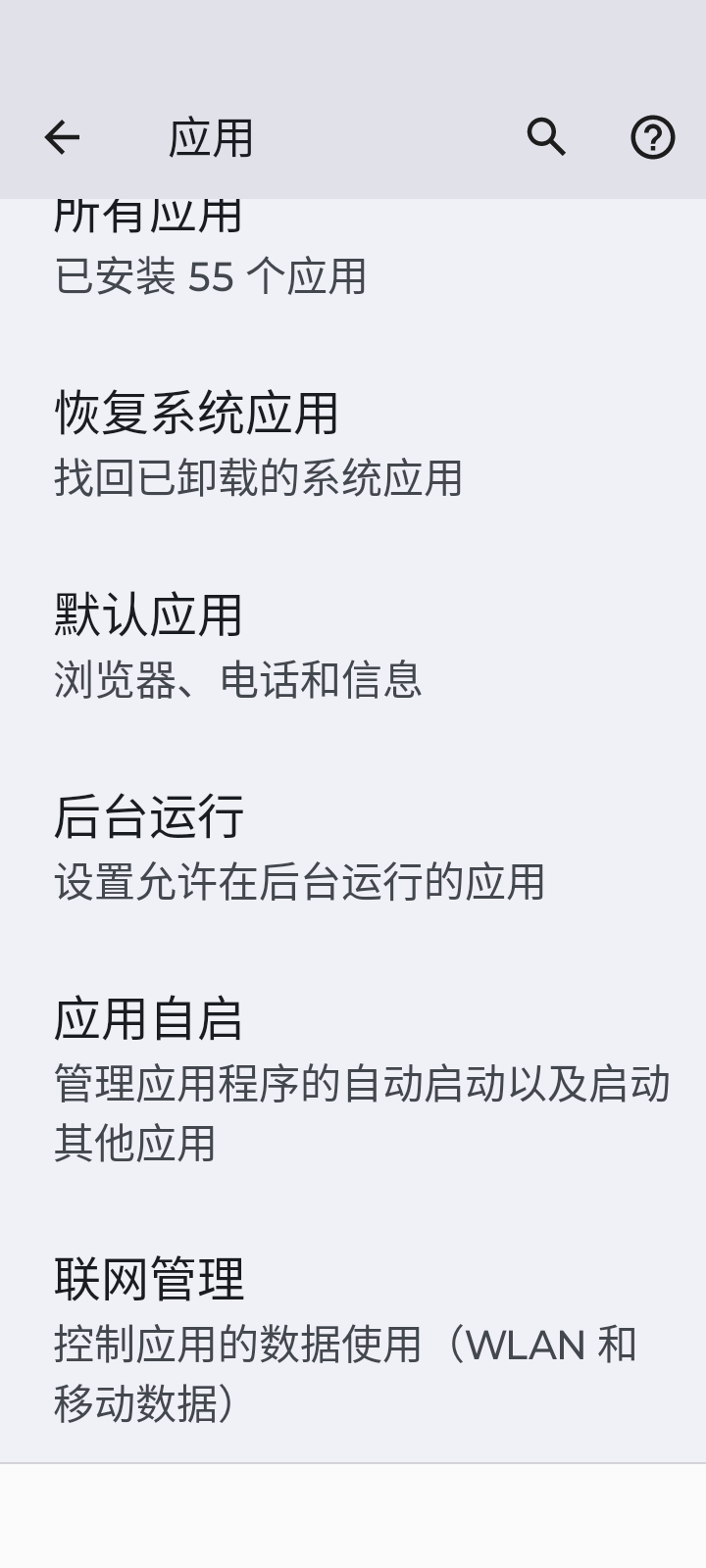Open the search icon in the app bar
This screenshot has width=706, height=1568.
tap(546, 137)
